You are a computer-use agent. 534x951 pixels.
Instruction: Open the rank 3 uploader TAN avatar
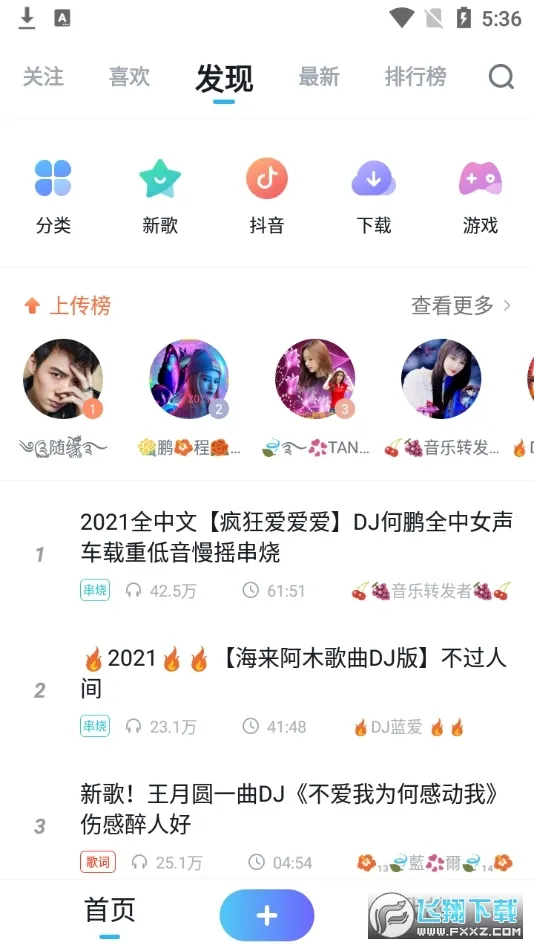tap(315, 378)
